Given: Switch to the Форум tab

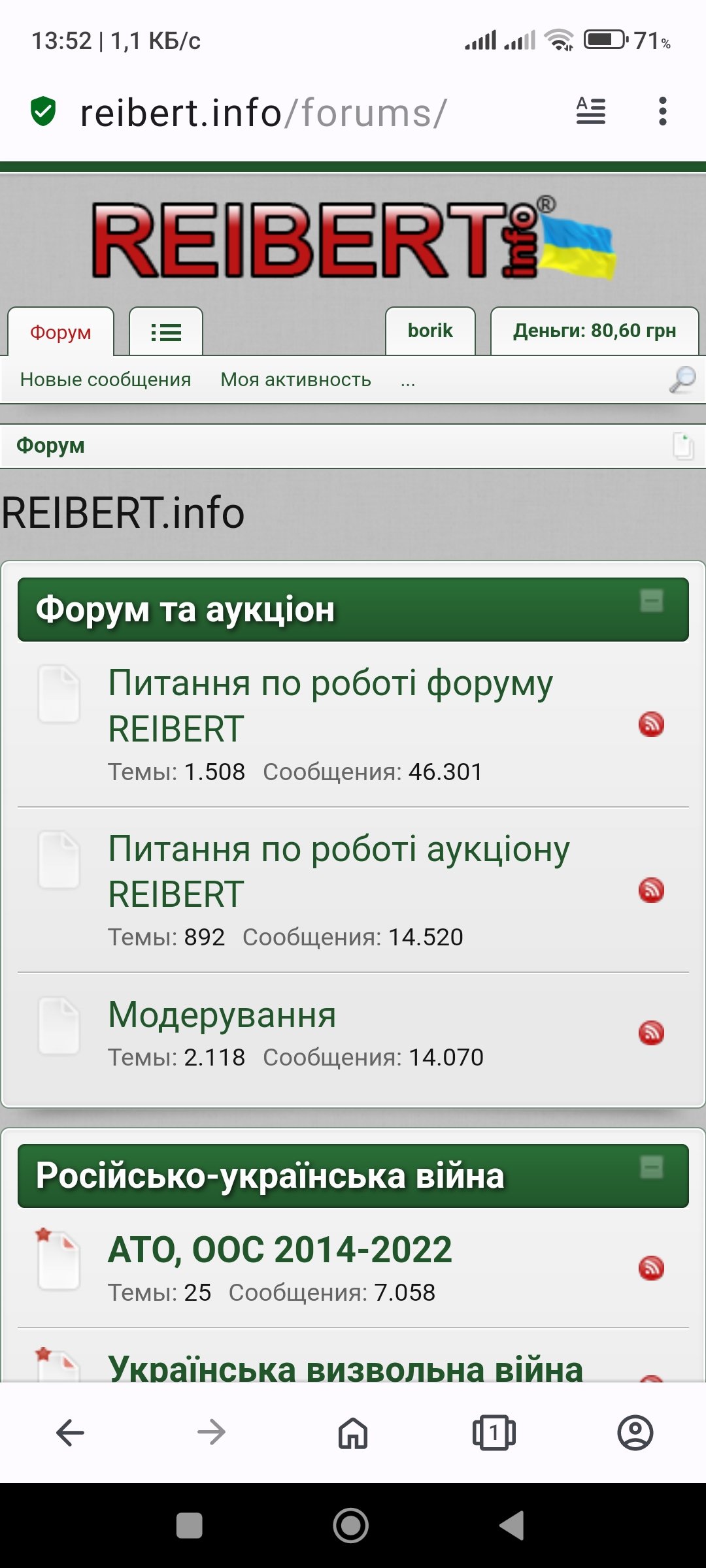Looking at the screenshot, I should point(61,332).
